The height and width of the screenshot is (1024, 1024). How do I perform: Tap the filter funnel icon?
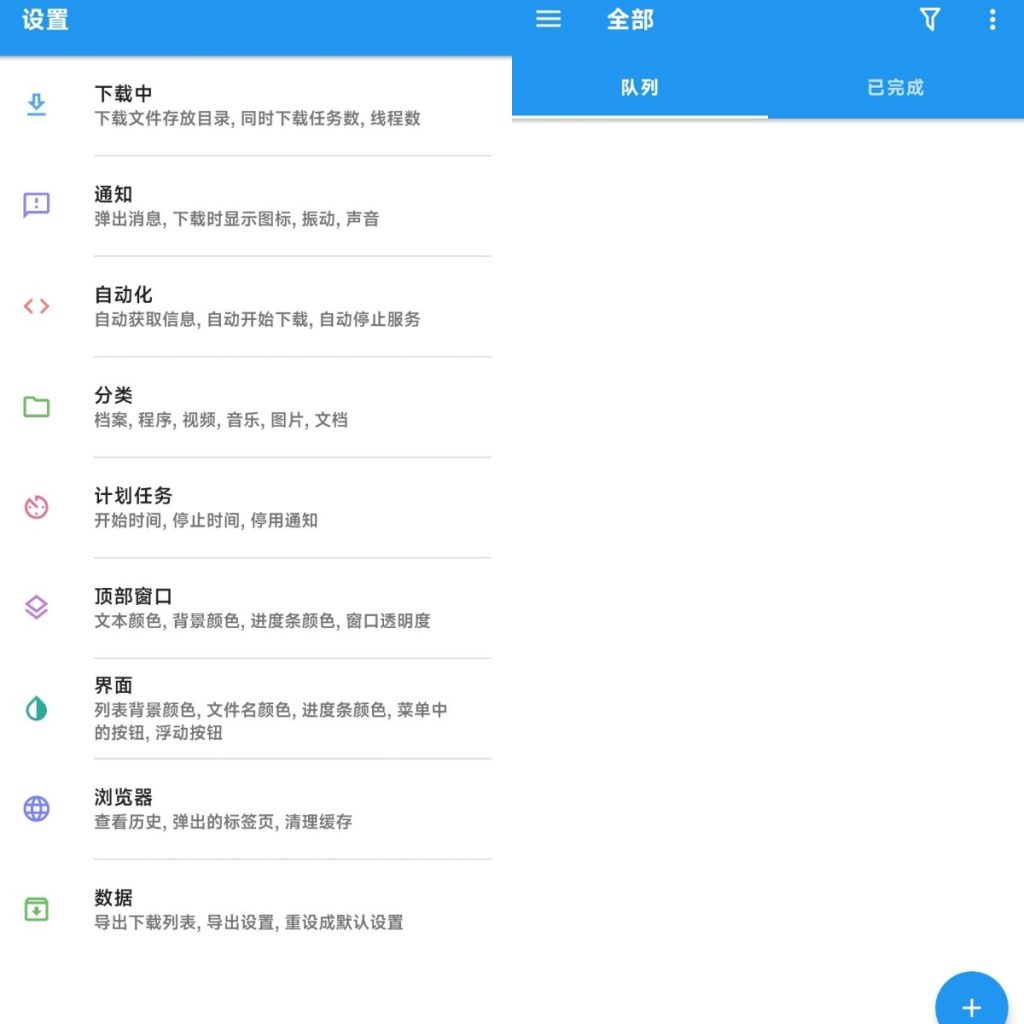(x=929, y=19)
